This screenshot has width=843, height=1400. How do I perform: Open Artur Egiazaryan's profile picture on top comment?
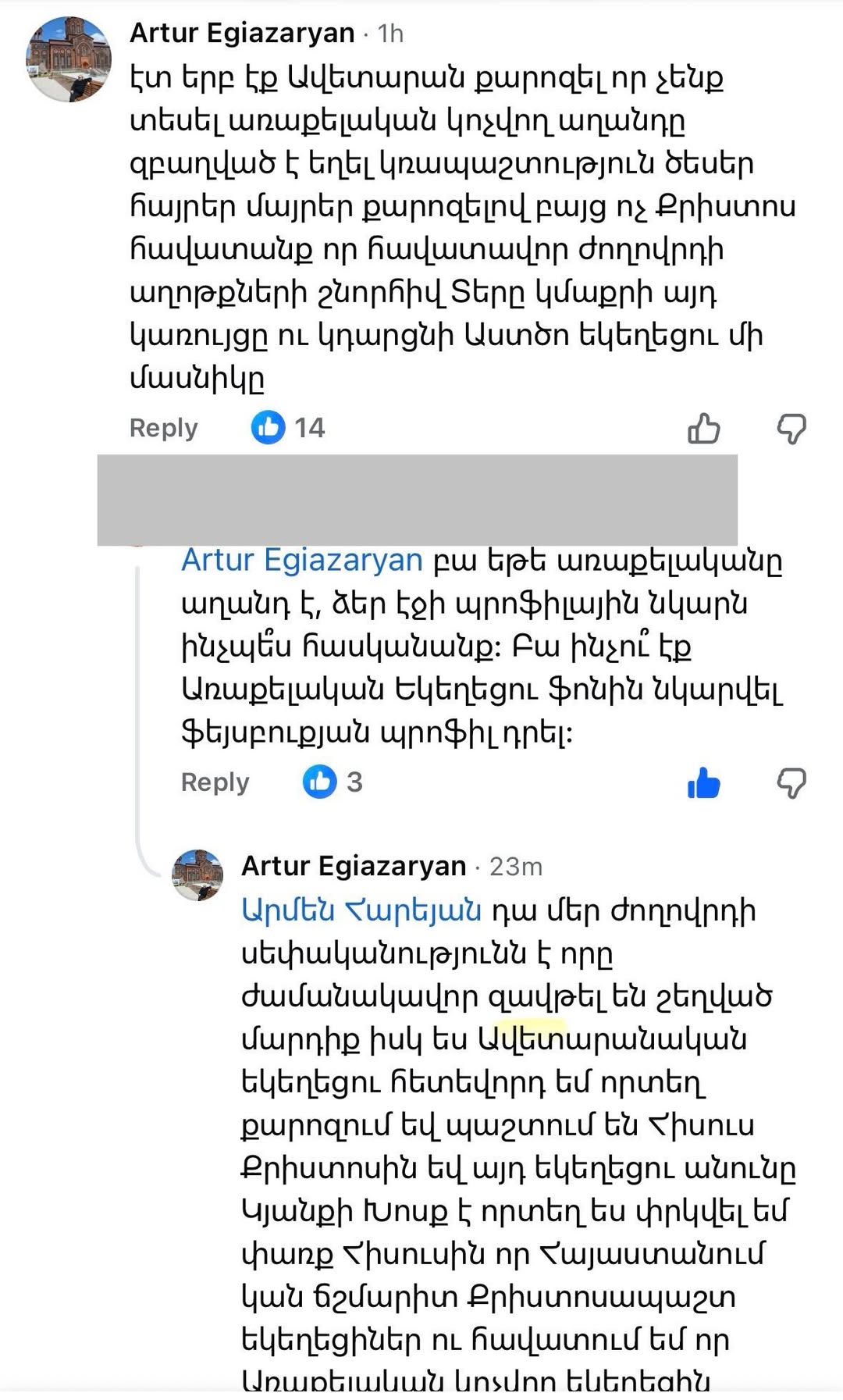[69, 59]
